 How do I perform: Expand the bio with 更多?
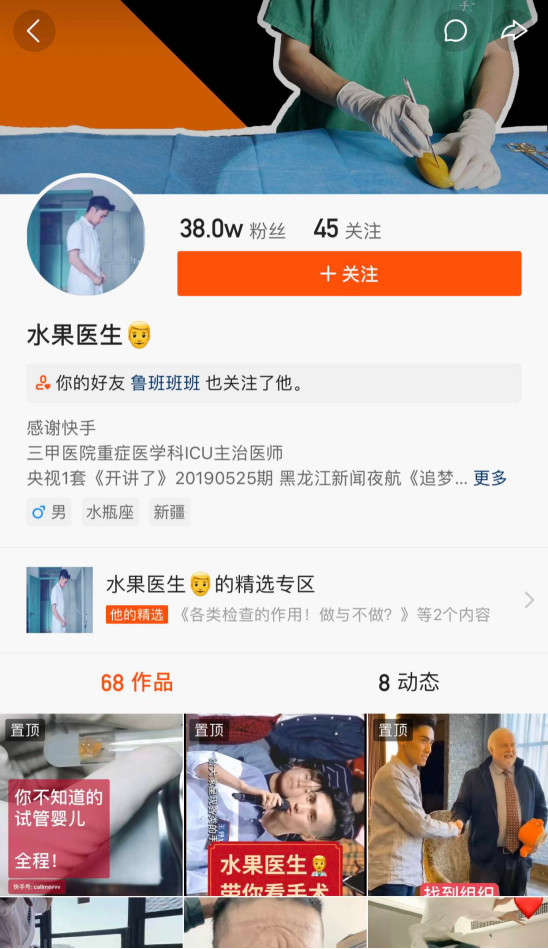click(490, 478)
